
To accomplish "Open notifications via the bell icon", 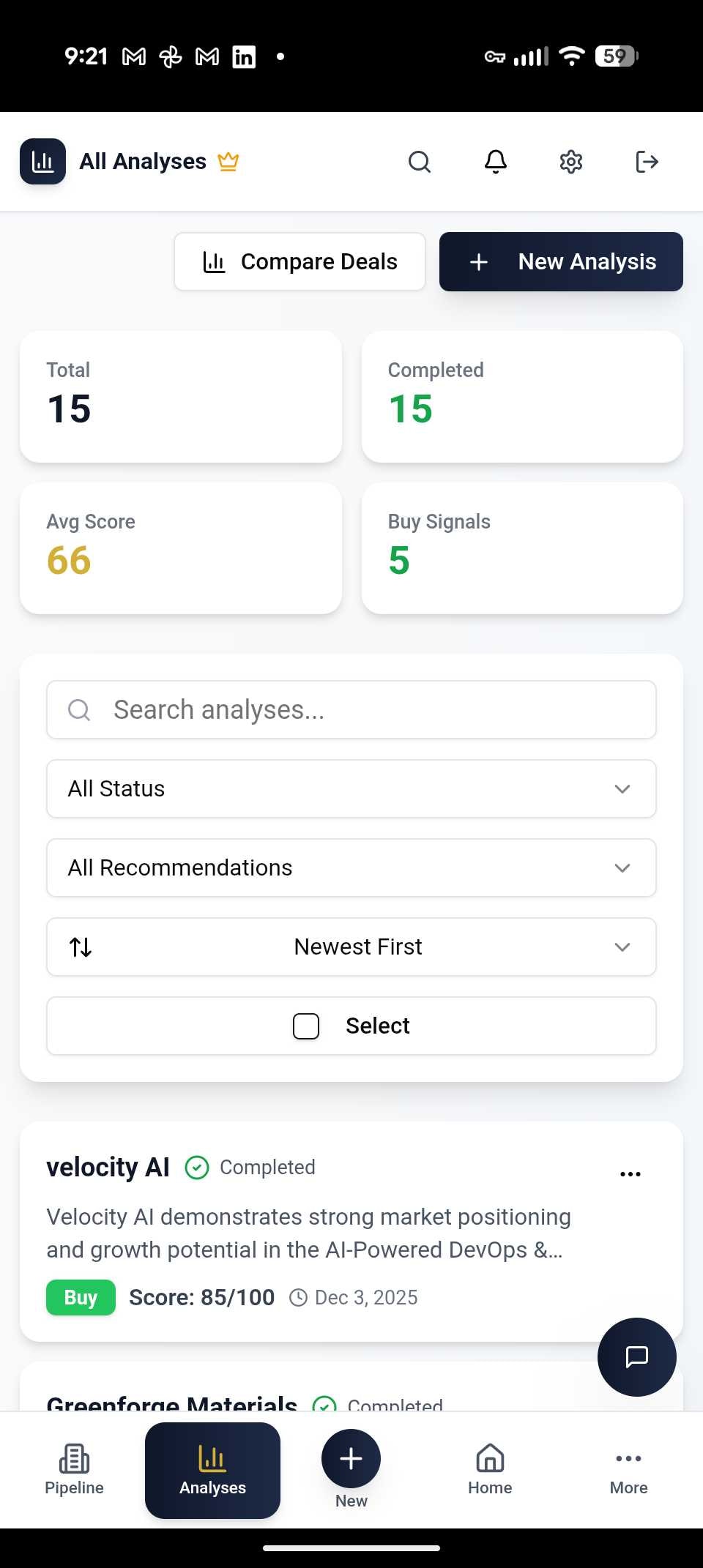I will (495, 162).
